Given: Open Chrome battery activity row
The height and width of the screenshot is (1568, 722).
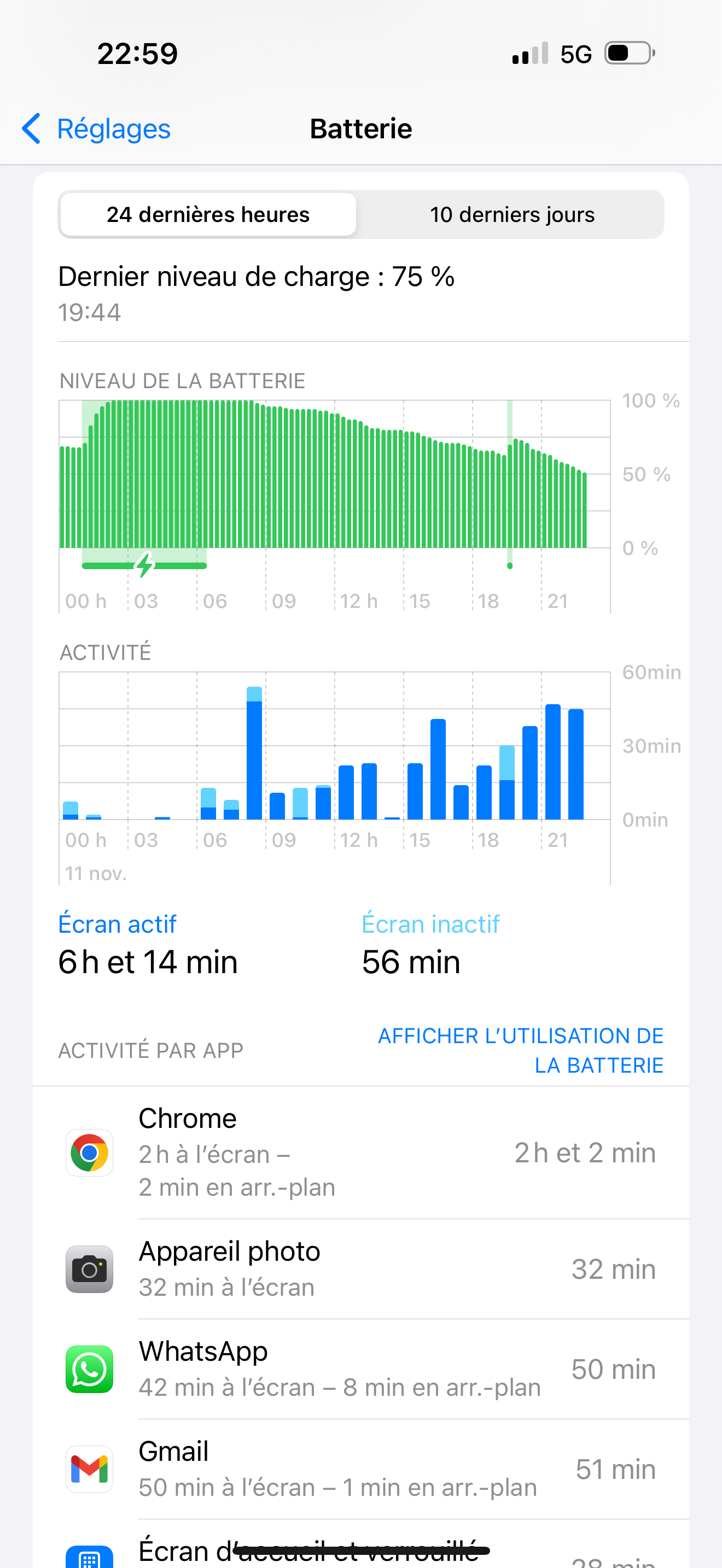Looking at the screenshot, I should (361, 1152).
